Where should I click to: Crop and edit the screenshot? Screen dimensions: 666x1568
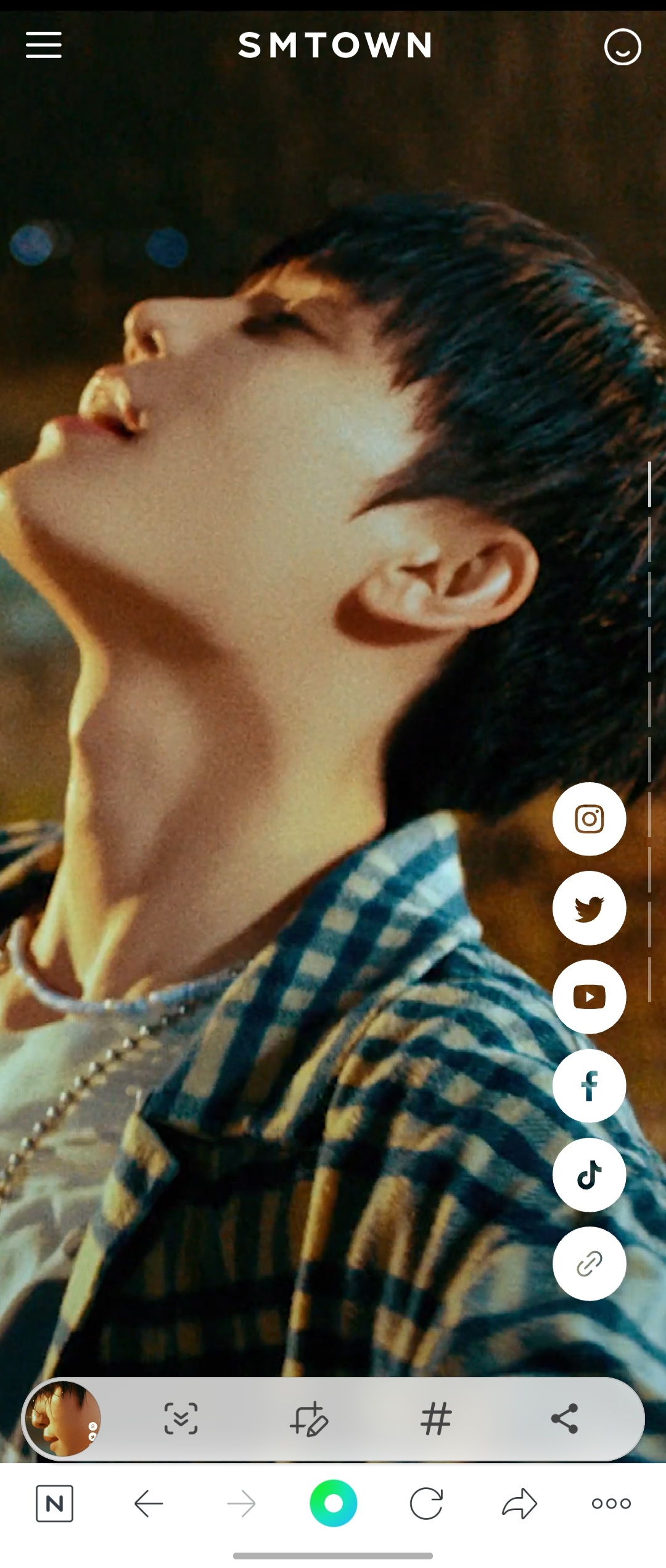click(309, 1418)
